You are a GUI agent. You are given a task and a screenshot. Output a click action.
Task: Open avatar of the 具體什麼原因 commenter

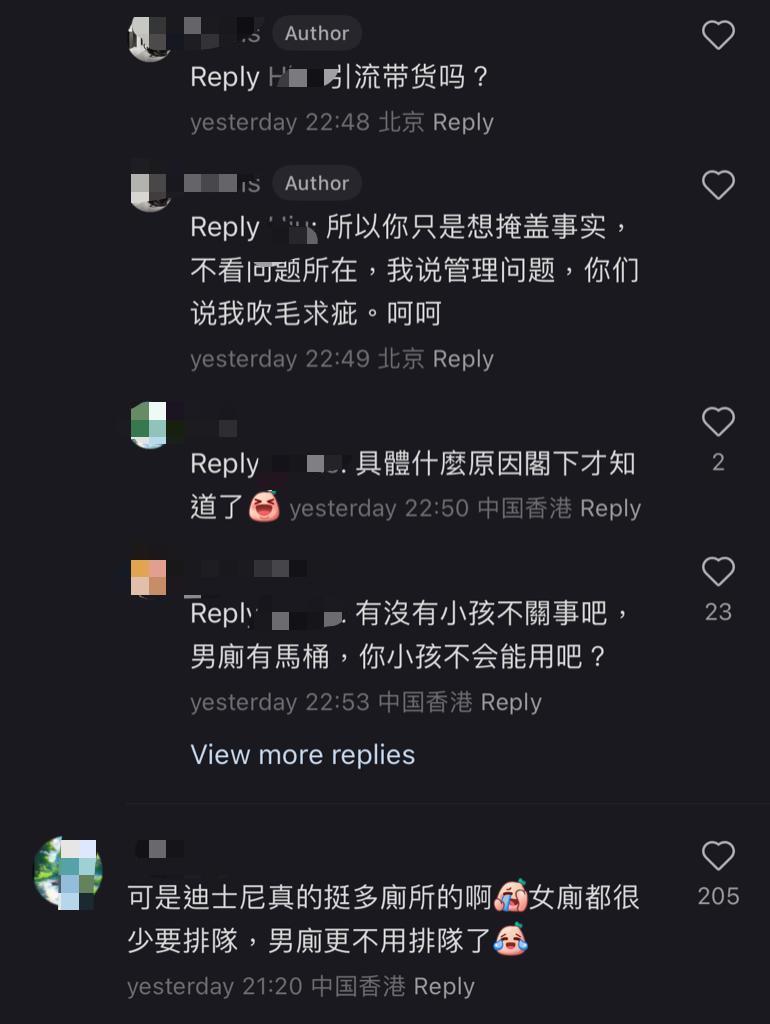(149, 425)
